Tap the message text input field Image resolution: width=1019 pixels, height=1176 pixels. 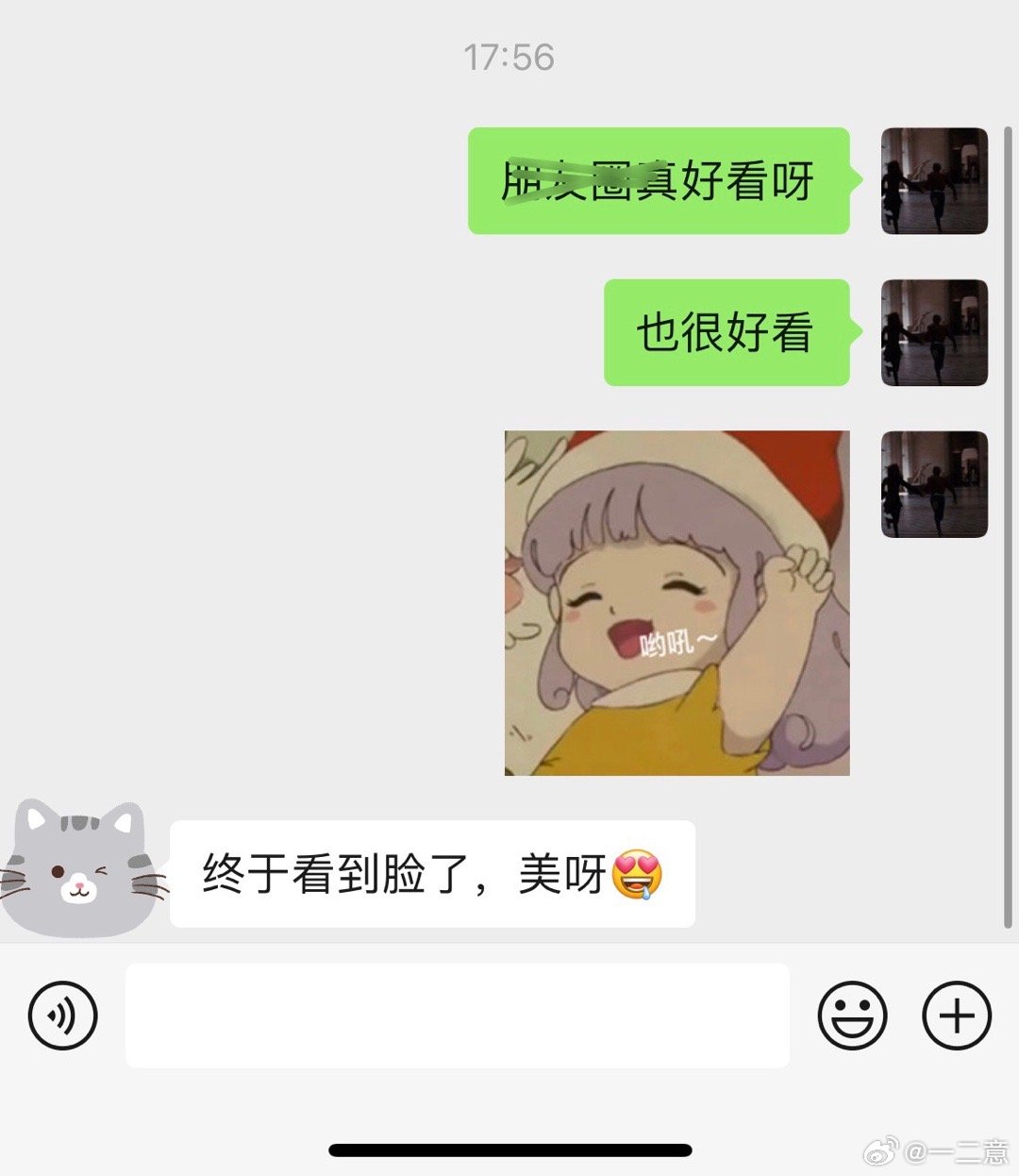coord(457,1016)
